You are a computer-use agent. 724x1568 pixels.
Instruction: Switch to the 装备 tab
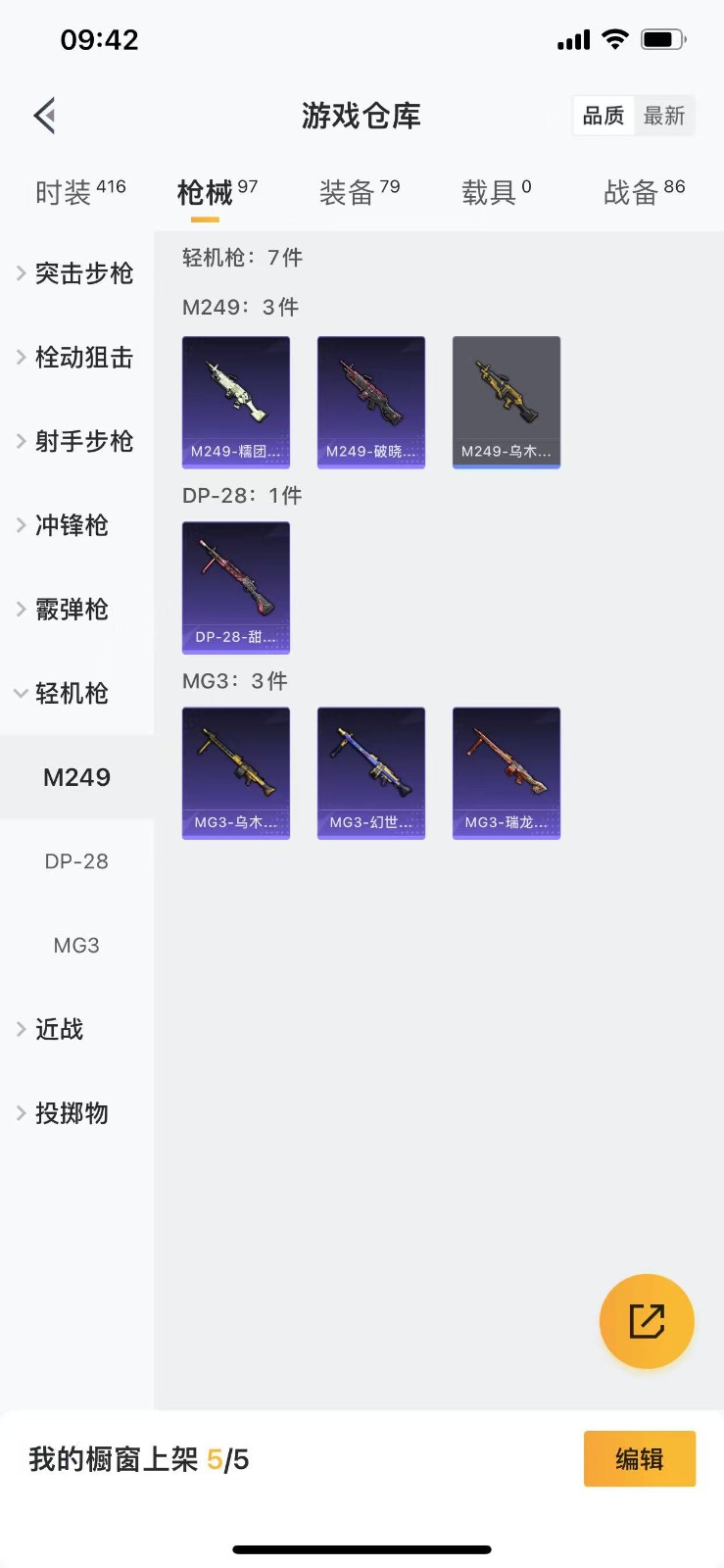click(360, 191)
